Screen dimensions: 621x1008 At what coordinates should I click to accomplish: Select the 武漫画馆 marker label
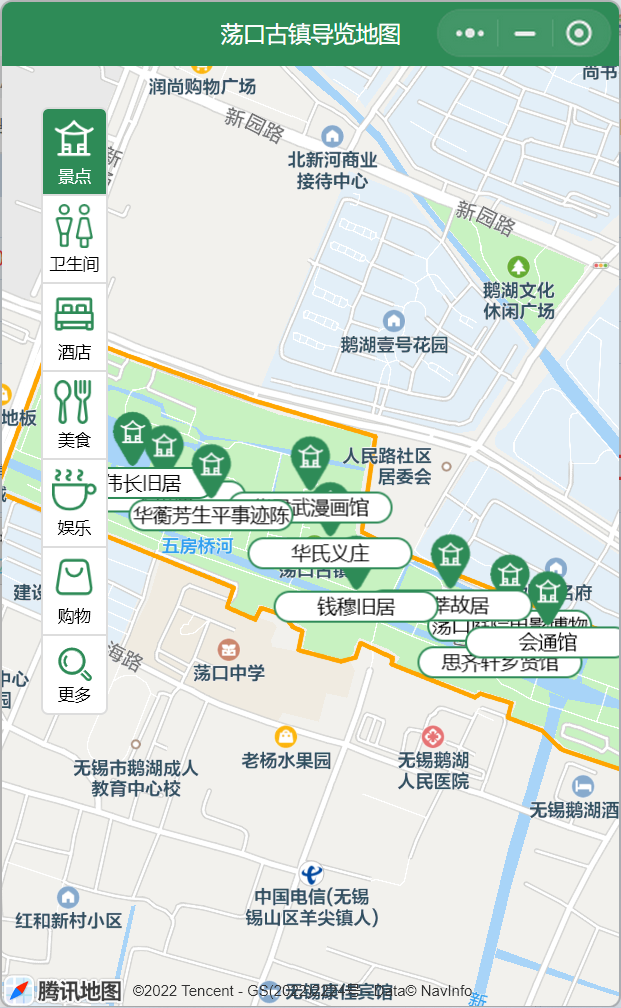[x=330, y=508]
